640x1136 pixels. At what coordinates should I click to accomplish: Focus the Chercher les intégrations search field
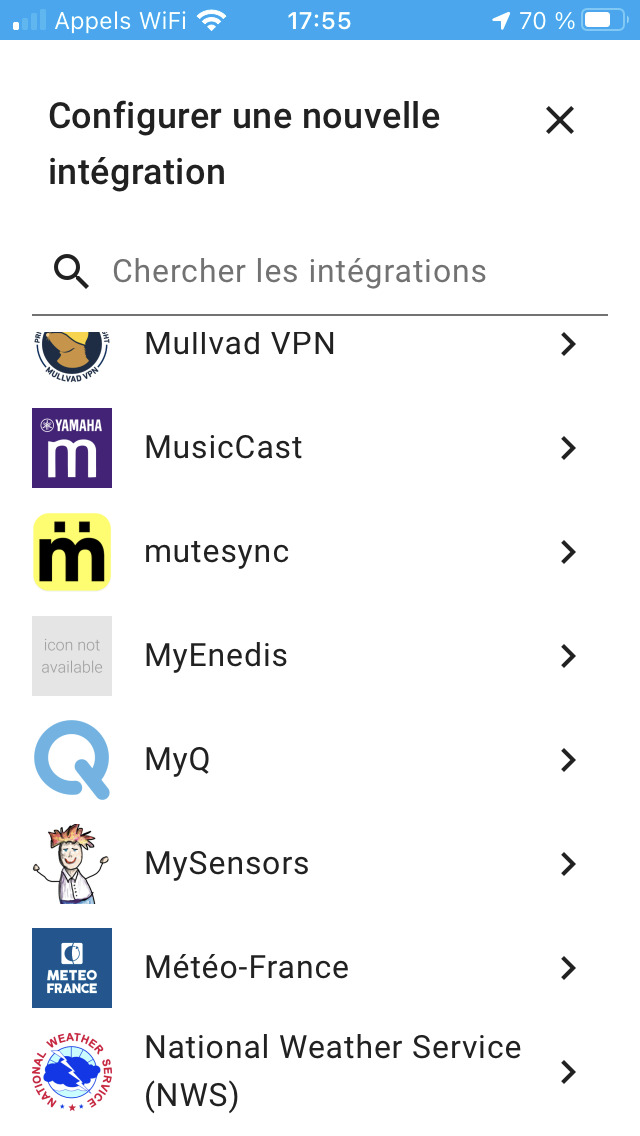coord(320,272)
